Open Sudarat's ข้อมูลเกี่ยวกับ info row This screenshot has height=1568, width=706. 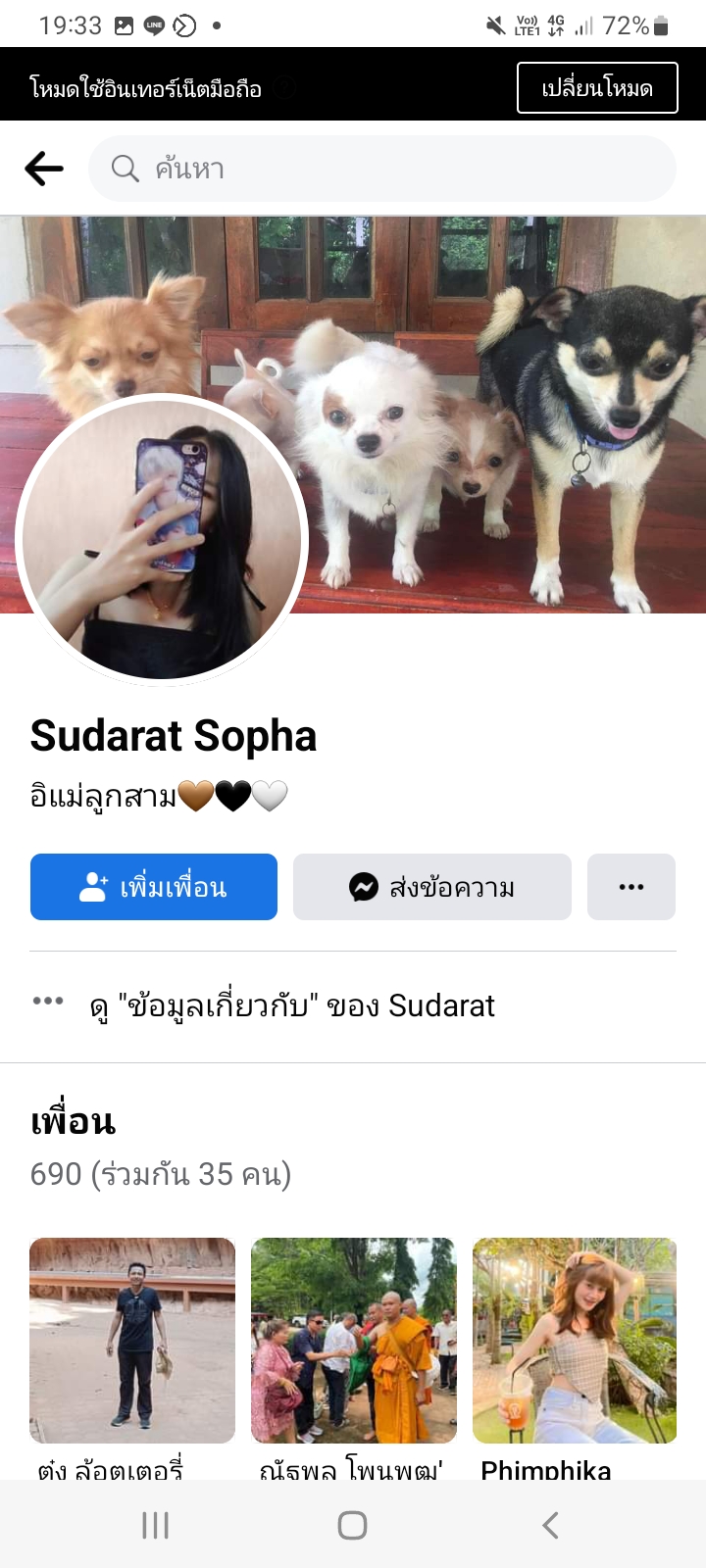pos(292,1005)
